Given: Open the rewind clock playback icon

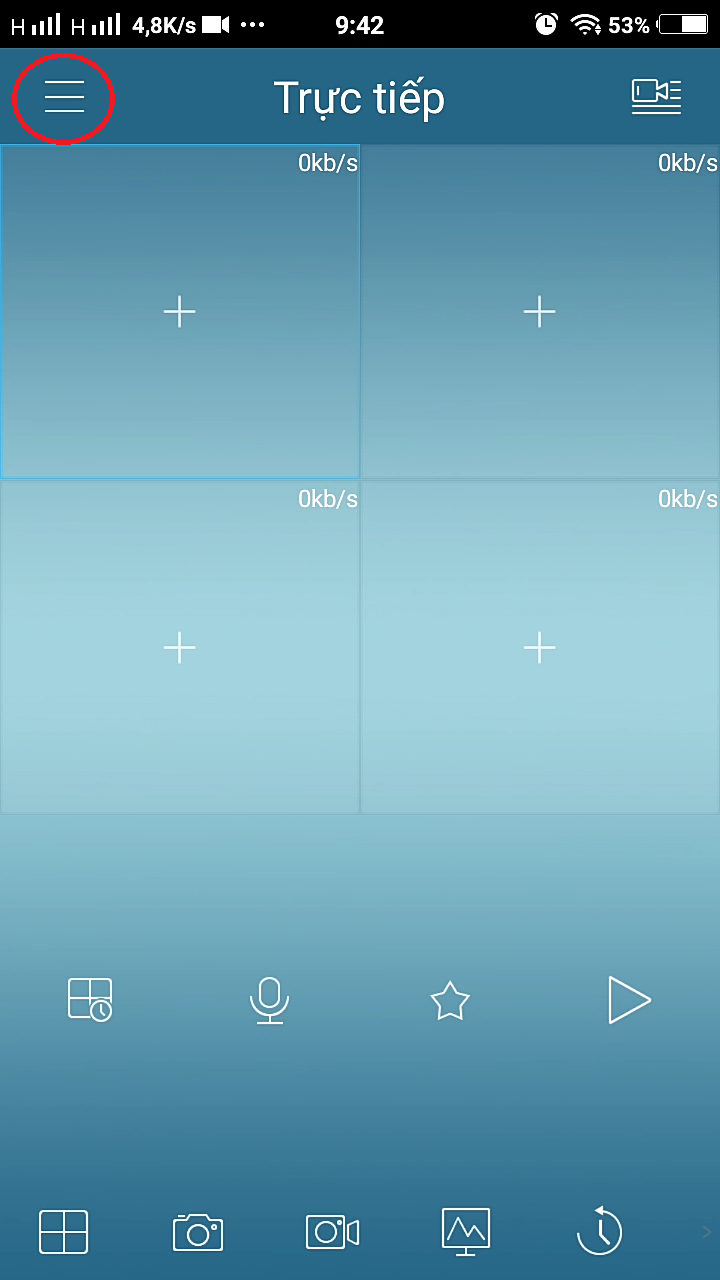Looking at the screenshot, I should point(600,1231).
